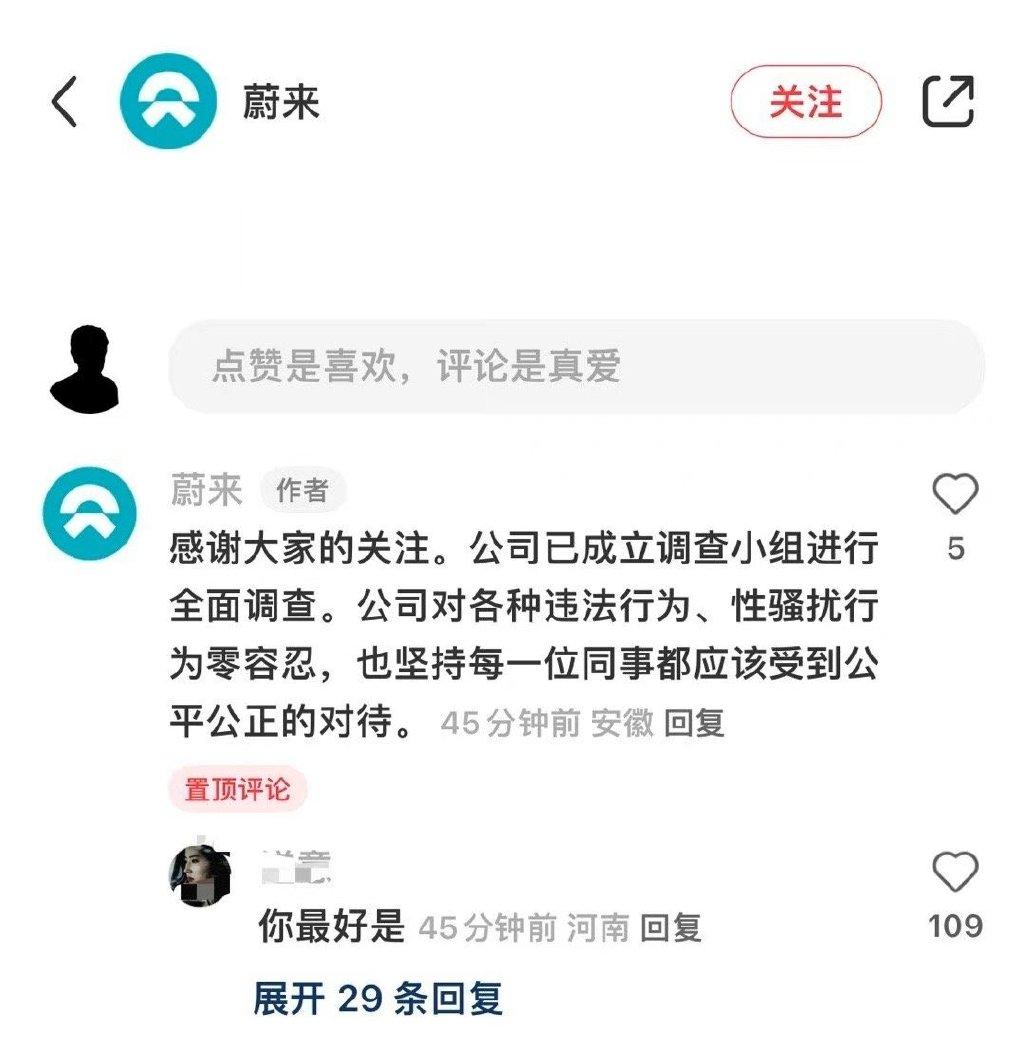Tap the comment input field
This screenshot has width=1024, height=1054.
[575, 367]
